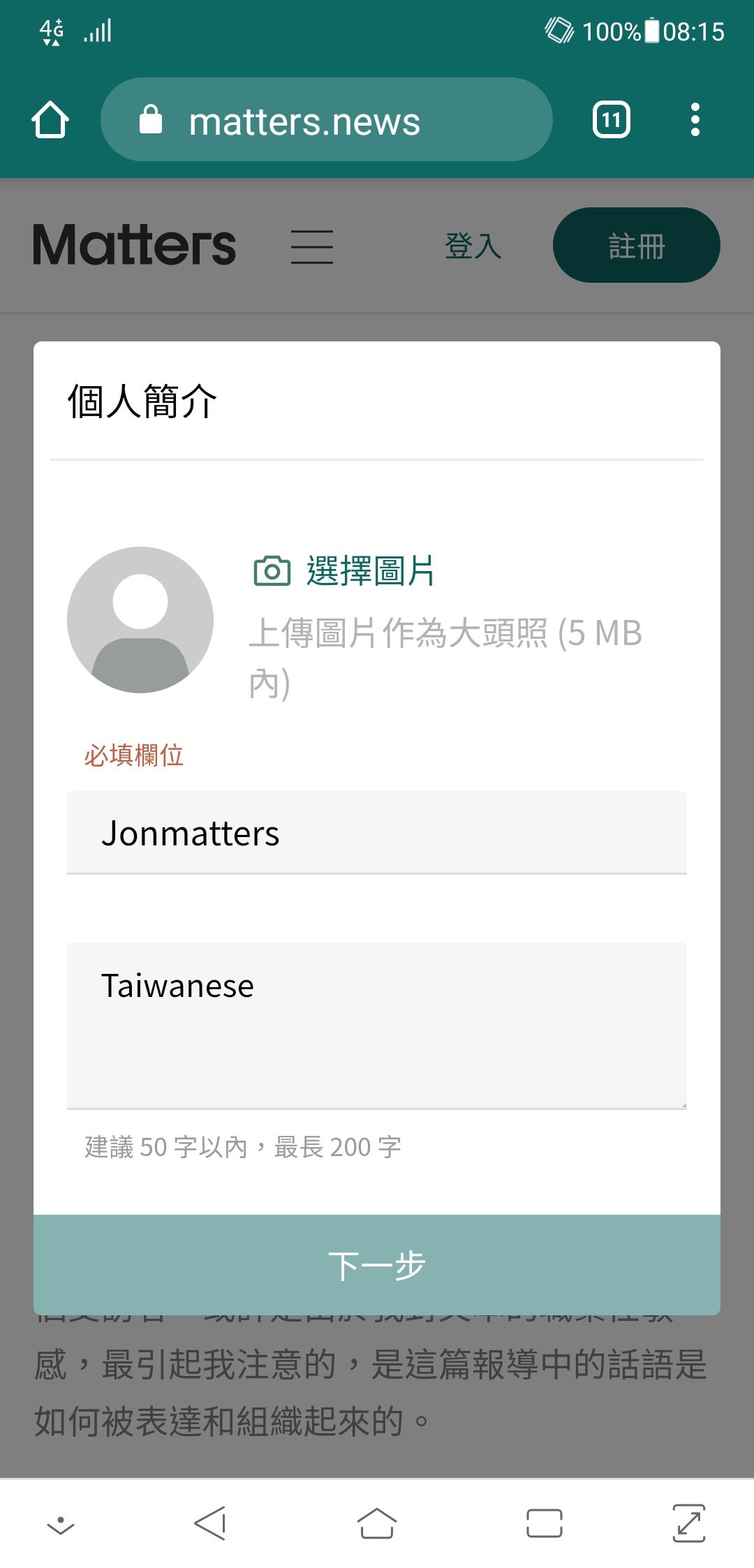The width and height of the screenshot is (754, 1568).
Task: Open the browser overflow menu
Action: coord(695,120)
